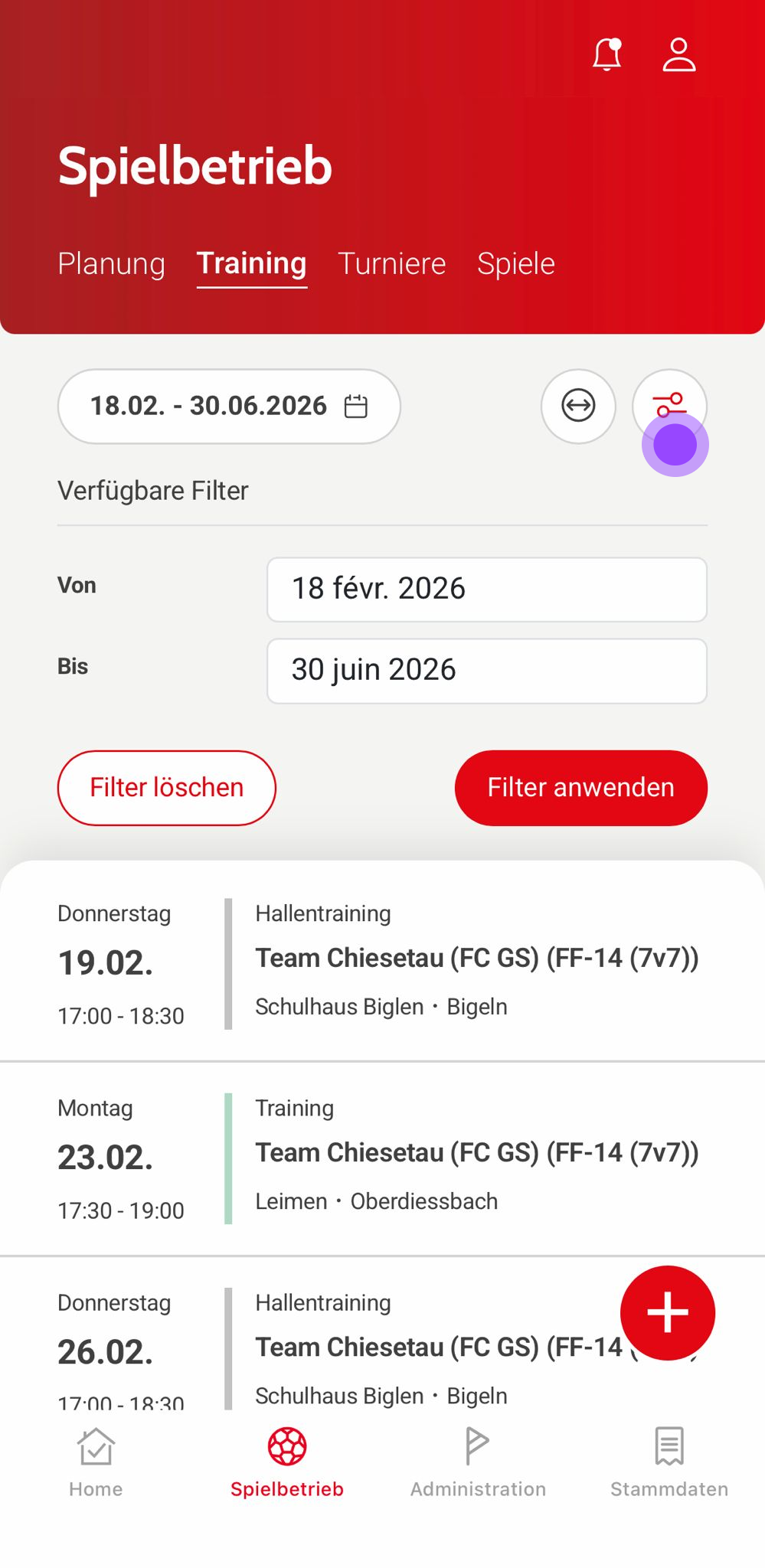Clear filters with Filter löschen
Image resolution: width=765 pixels, height=1568 pixels.
pos(167,787)
